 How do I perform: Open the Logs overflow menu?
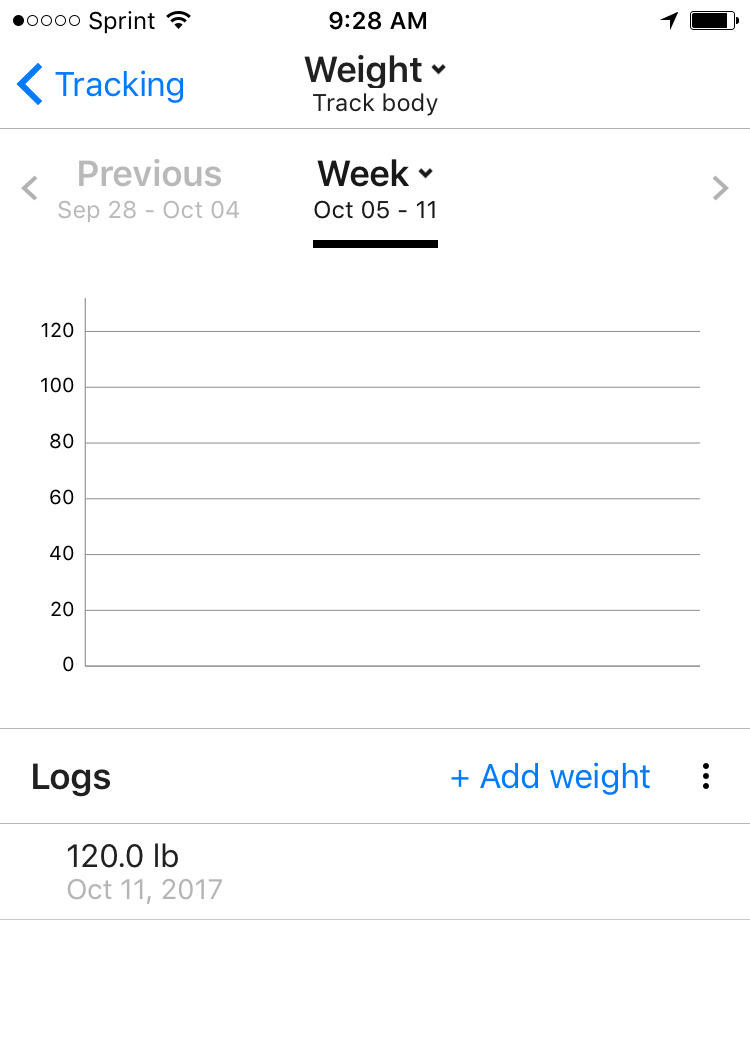(706, 776)
